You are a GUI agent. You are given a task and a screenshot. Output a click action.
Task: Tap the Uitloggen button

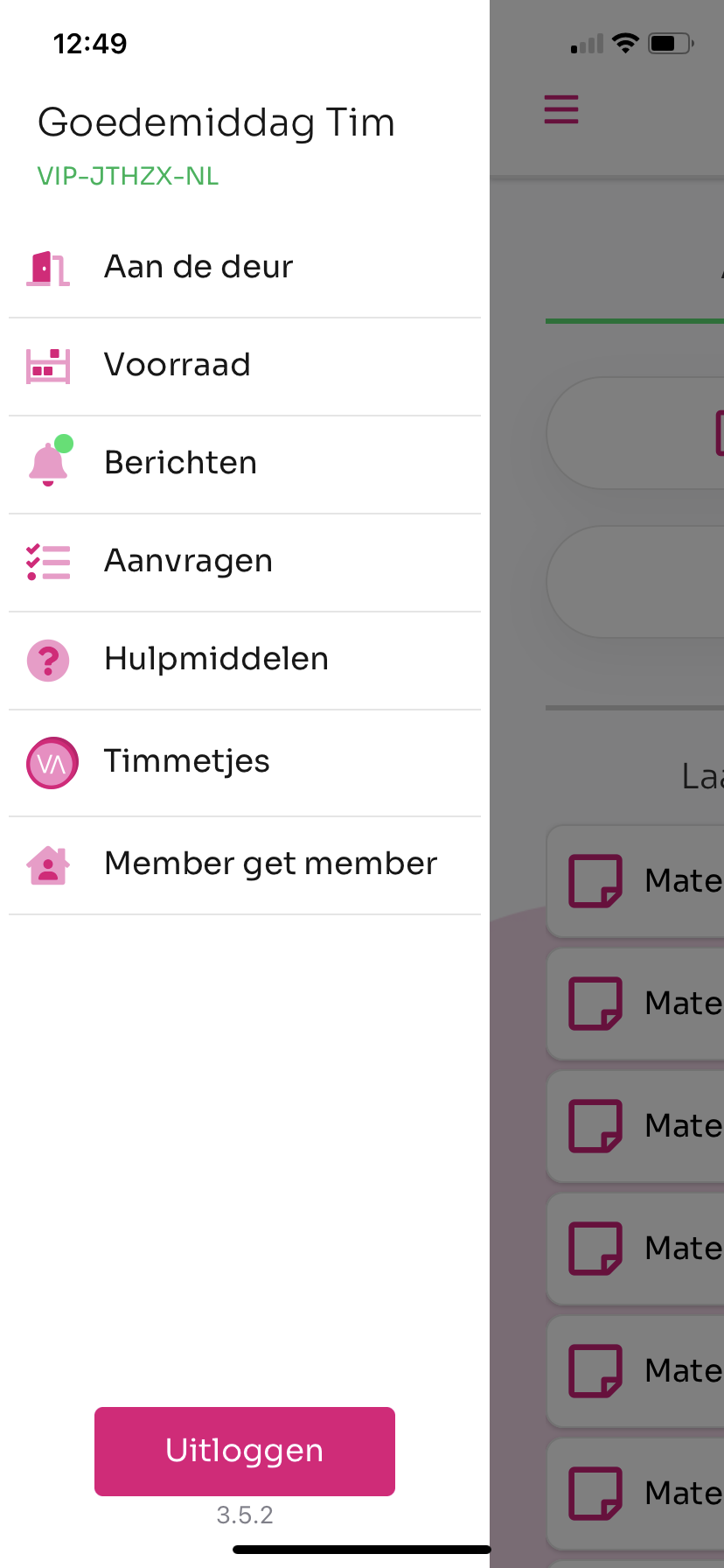click(x=245, y=1451)
